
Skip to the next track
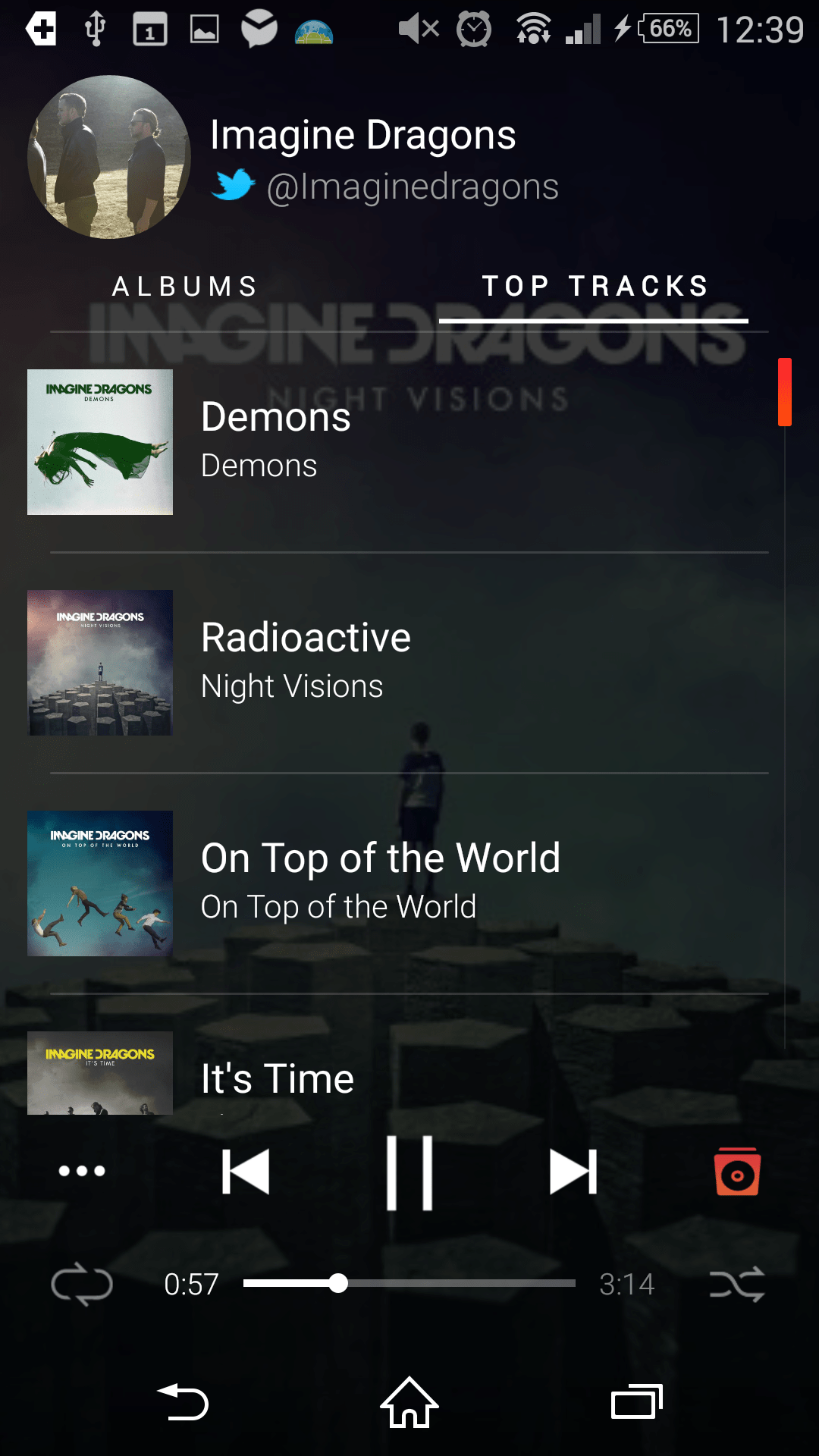coord(573,1172)
